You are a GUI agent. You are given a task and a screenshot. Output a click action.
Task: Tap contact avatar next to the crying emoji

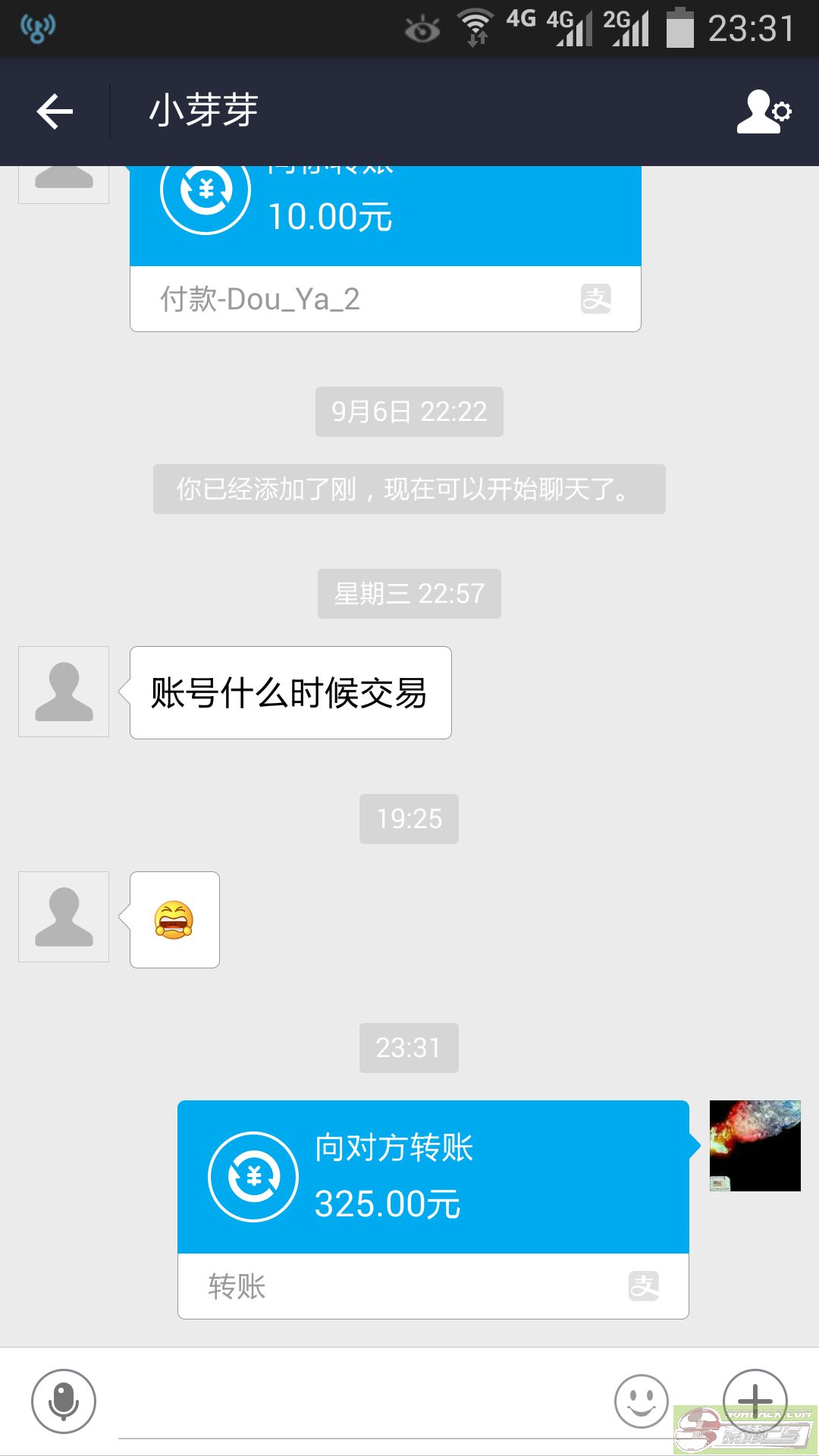(x=64, y=917)
